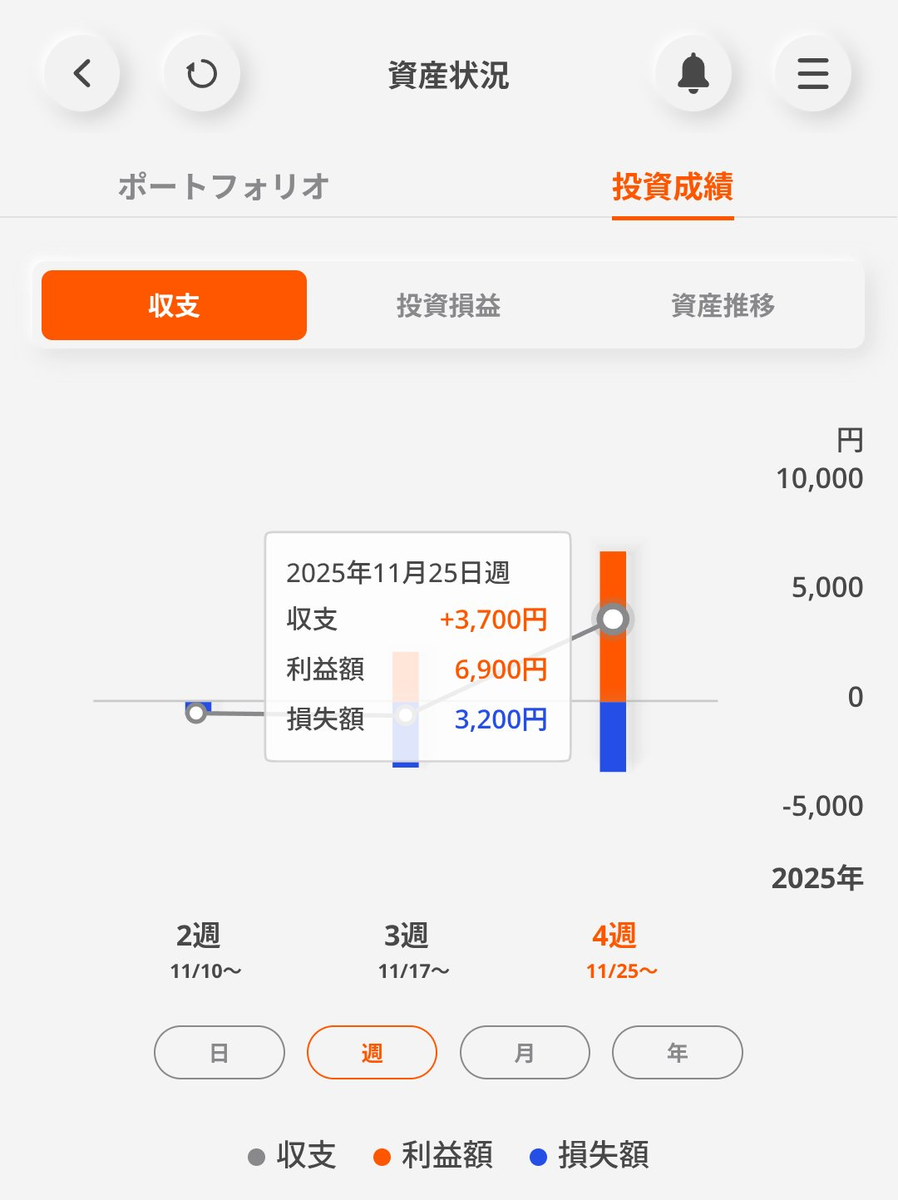
Task: Click the 収支 data point on the chart
Action: (x=612, y=620)
